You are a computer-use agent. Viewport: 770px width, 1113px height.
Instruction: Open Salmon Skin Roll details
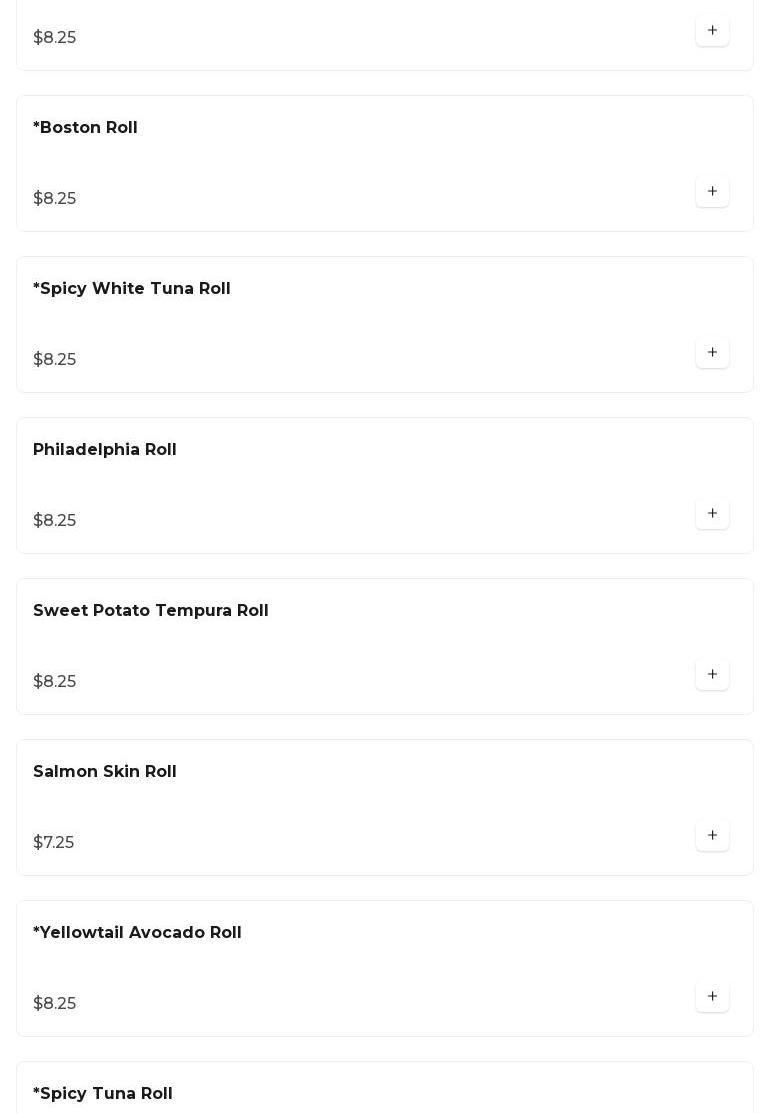click(105, 772)
